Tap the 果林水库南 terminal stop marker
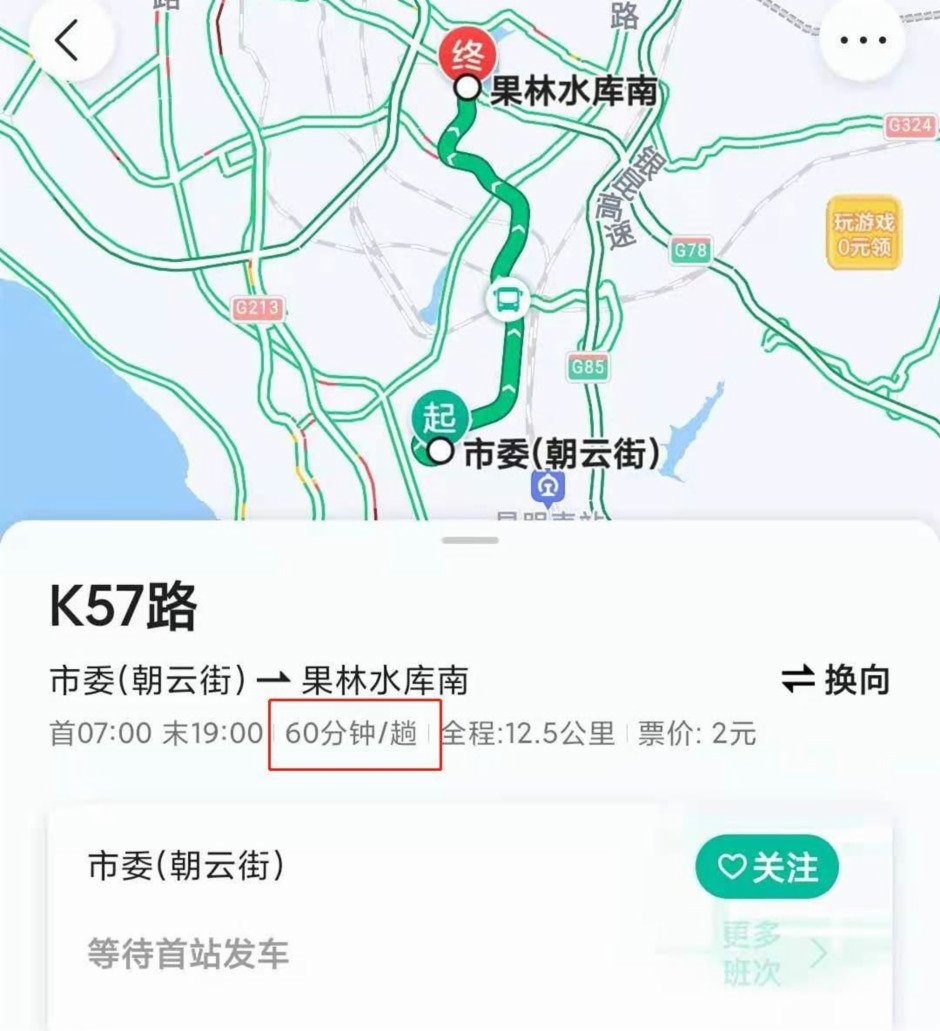 click(467, 88)
